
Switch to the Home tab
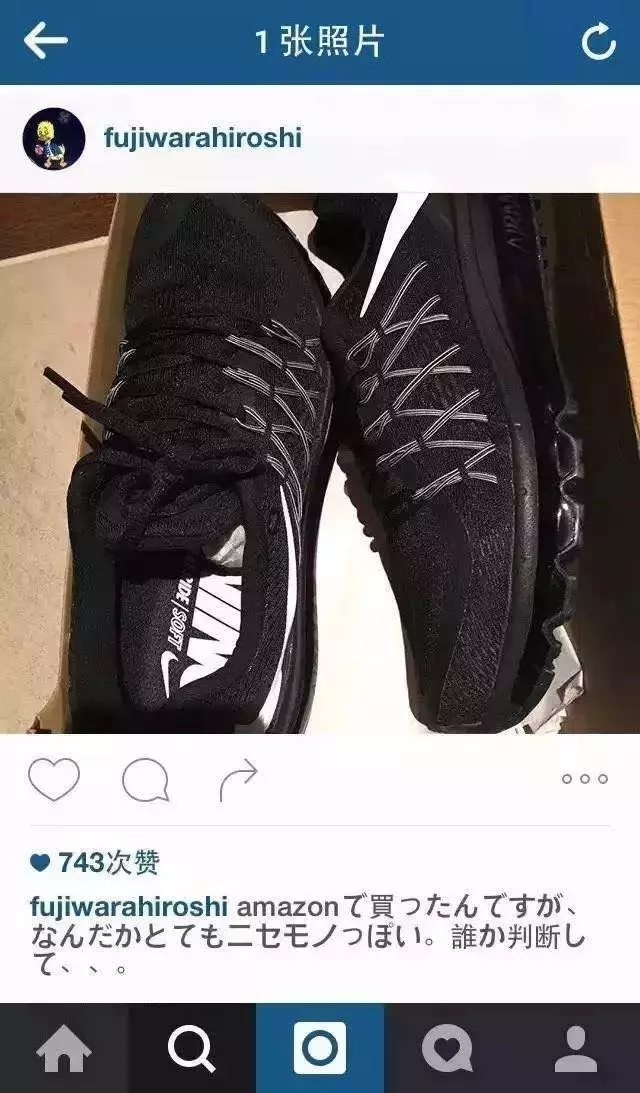click(64, 1049)
